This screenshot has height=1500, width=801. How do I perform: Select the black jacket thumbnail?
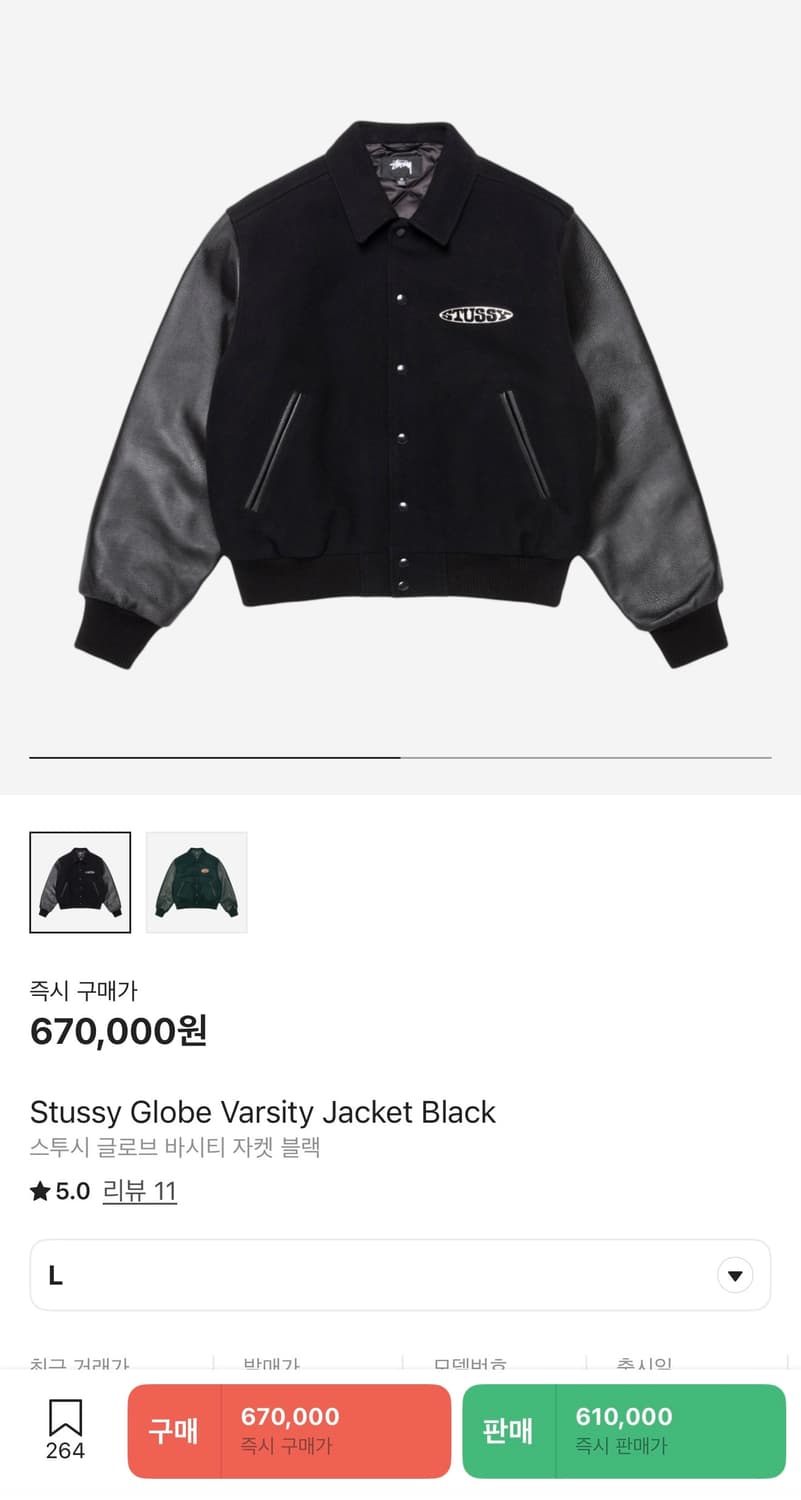[x=80, y=882]
